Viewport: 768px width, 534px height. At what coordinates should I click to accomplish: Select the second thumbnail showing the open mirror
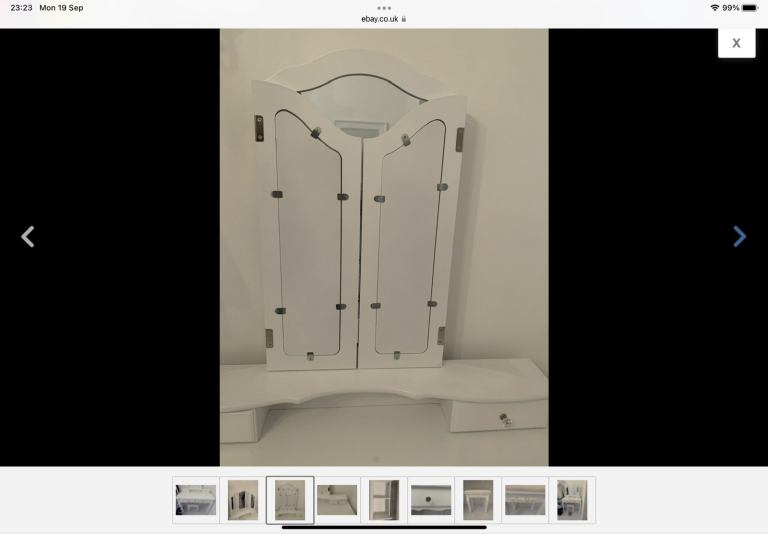(x=243, y=500)
